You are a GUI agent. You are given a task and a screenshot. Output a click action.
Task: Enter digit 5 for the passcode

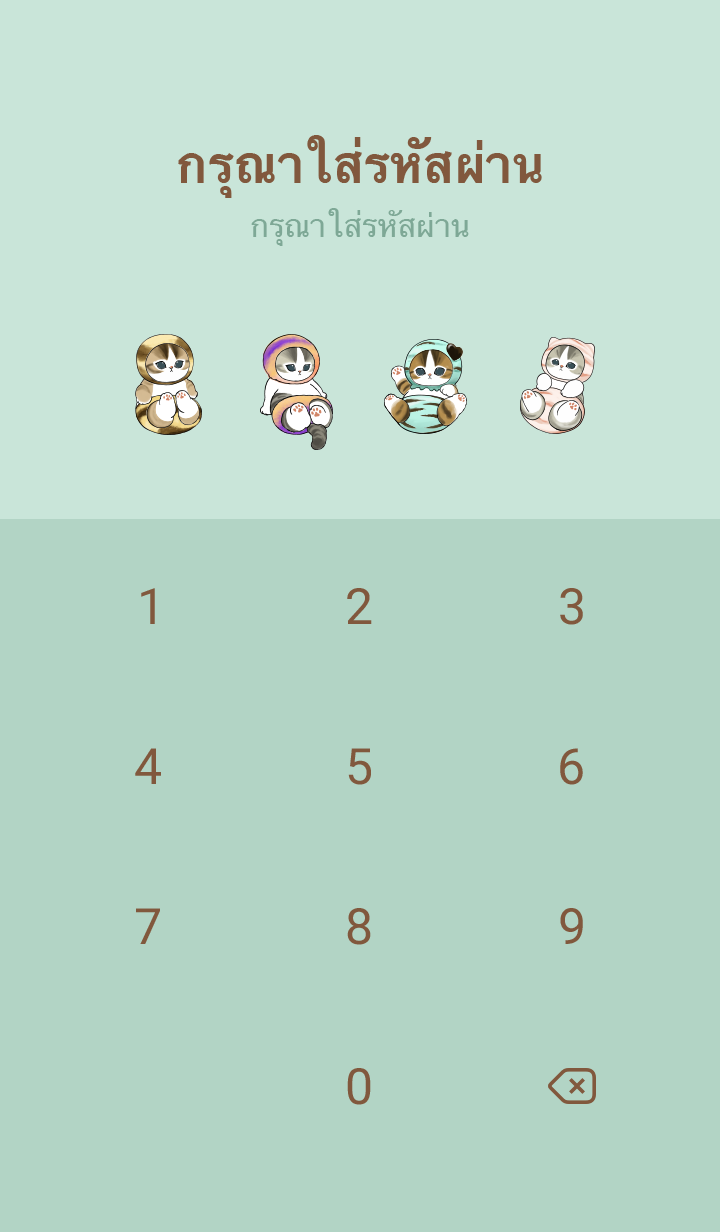coord(359,767)
